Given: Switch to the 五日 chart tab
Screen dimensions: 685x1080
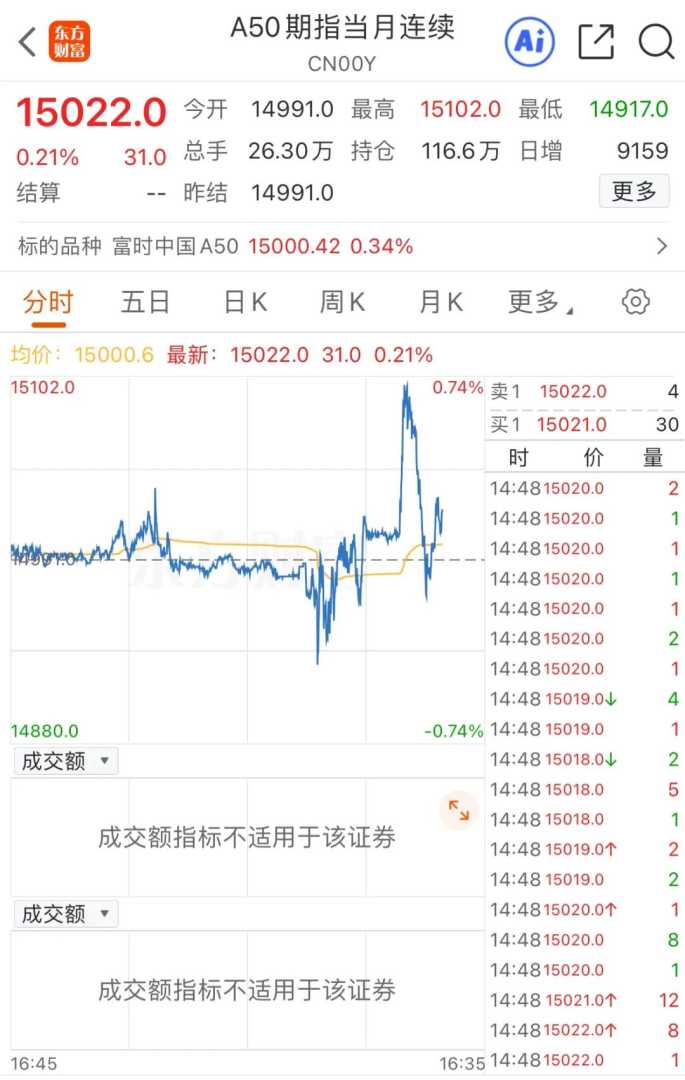Looking at the screenshot, I should [x=145, y=302].
